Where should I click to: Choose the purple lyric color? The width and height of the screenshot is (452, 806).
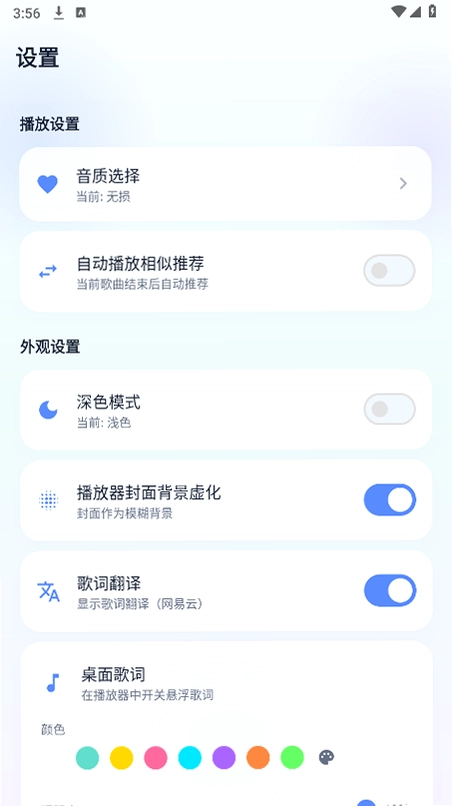coord(224,758)
